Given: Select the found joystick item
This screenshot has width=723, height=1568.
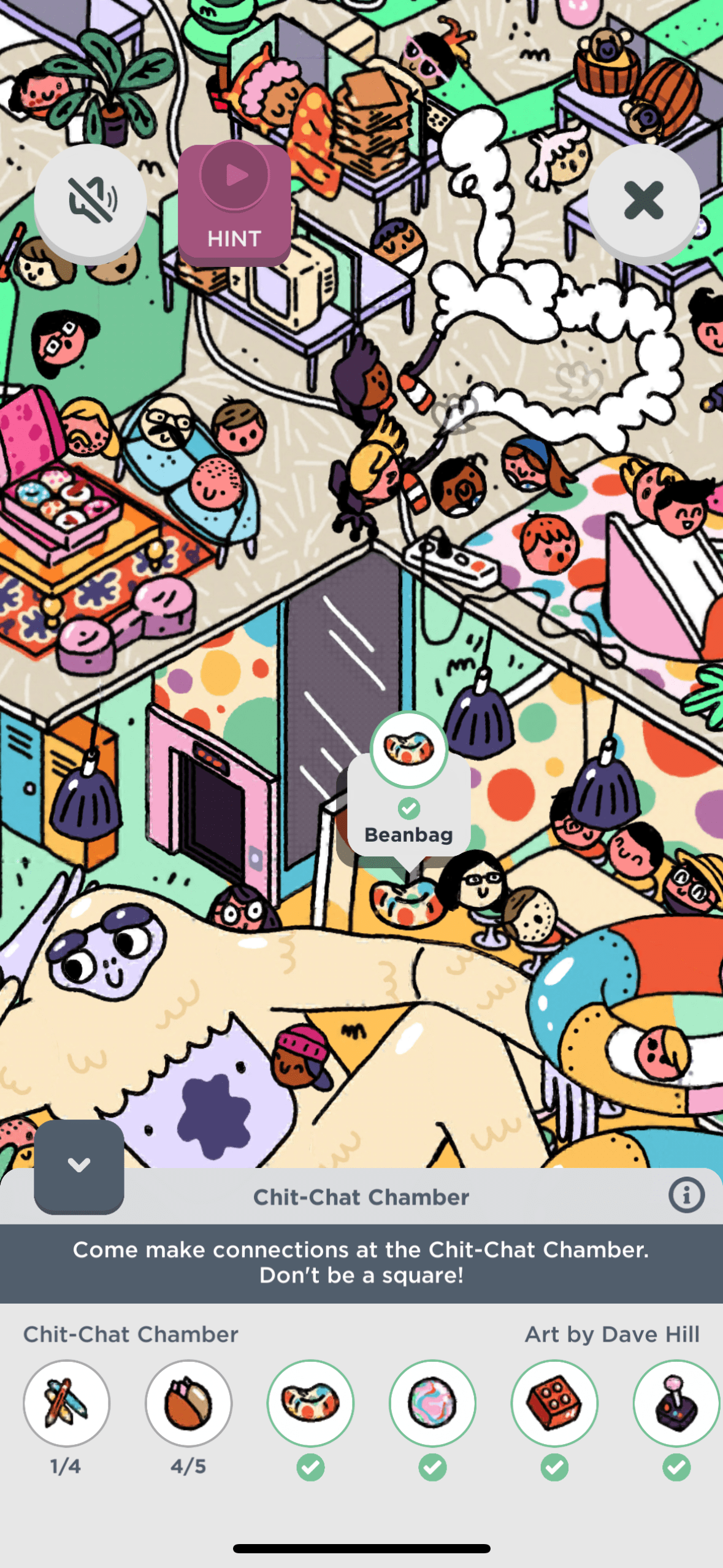Looking at the screenshot, I should (x=675, y=1402).
